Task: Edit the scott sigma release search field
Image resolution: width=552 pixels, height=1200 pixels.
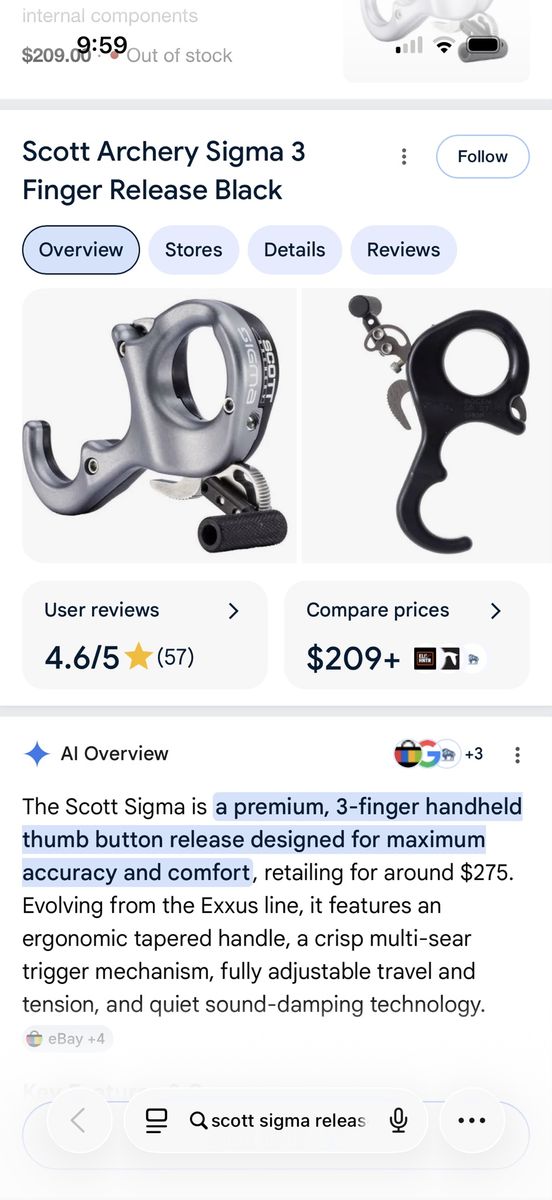Action: (x=279, y=1120)
